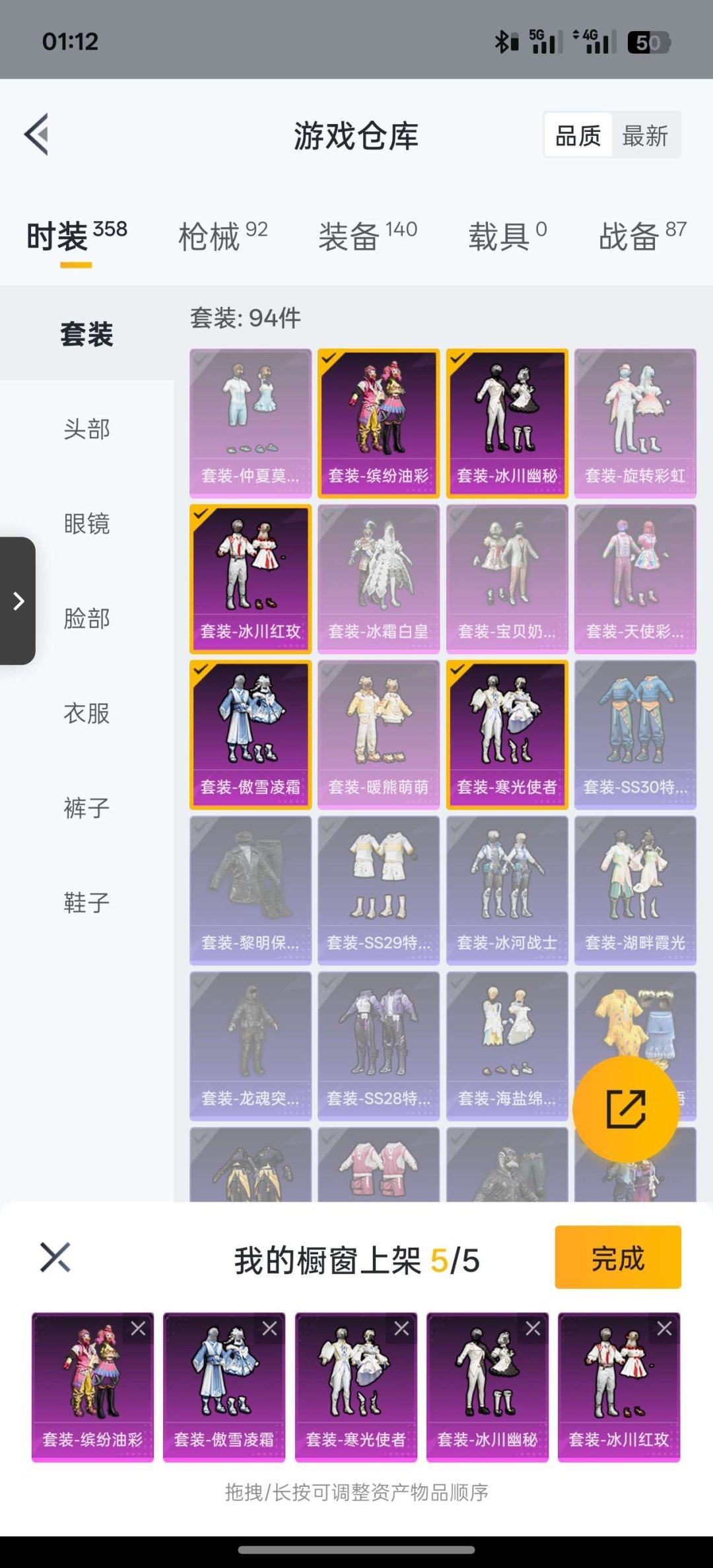Close the 我的橱窗上架 panel
The width and height of the screenshot is (713, 1568).
pos(55,1257)
